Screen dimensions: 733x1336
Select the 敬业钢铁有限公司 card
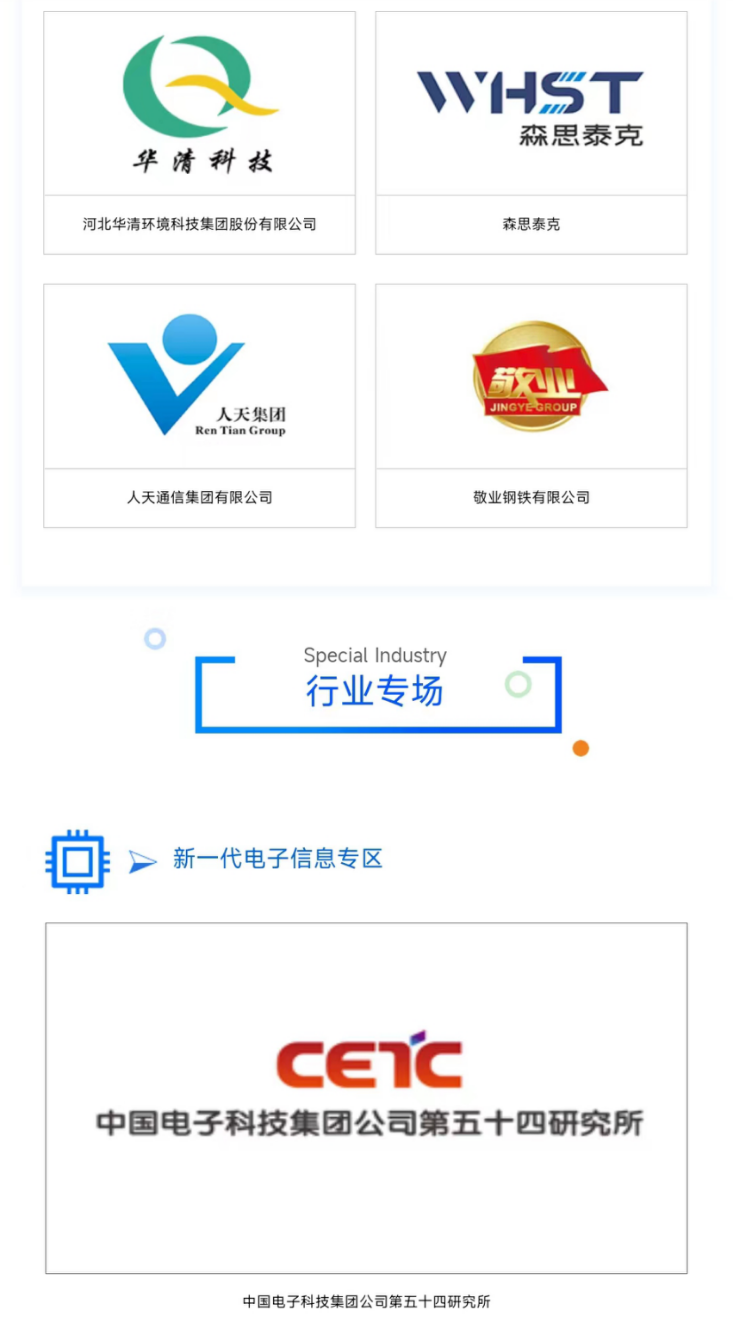[531, 405]
